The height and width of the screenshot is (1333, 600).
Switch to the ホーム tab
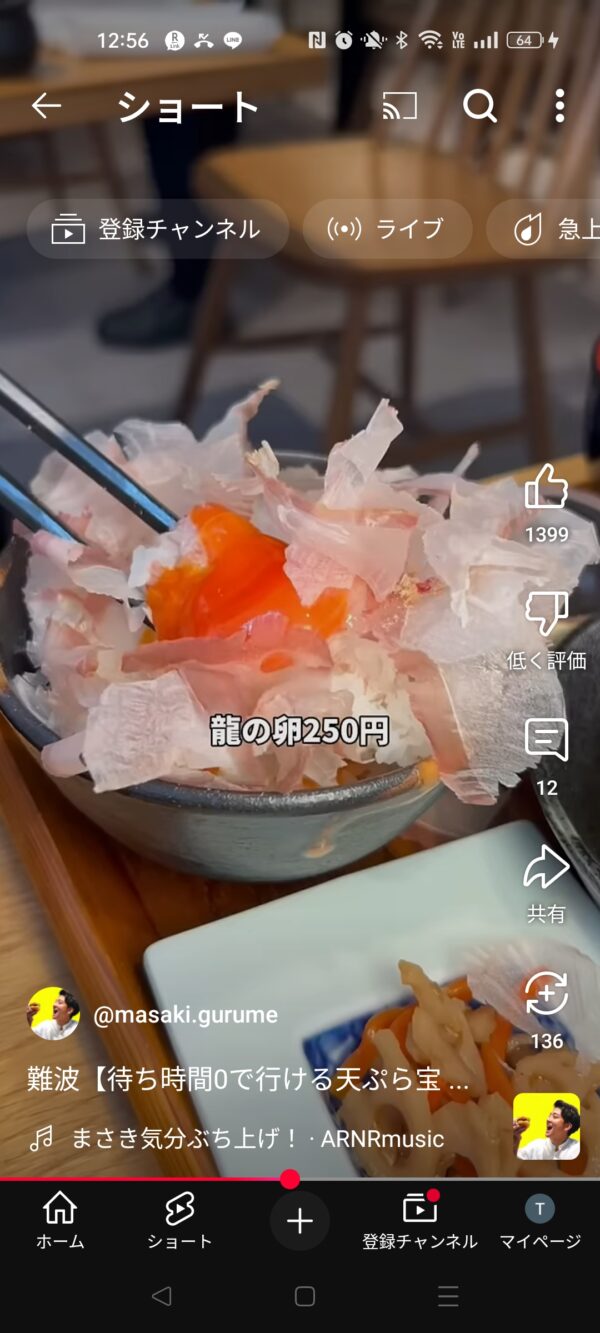click(x=60, y=1221)
